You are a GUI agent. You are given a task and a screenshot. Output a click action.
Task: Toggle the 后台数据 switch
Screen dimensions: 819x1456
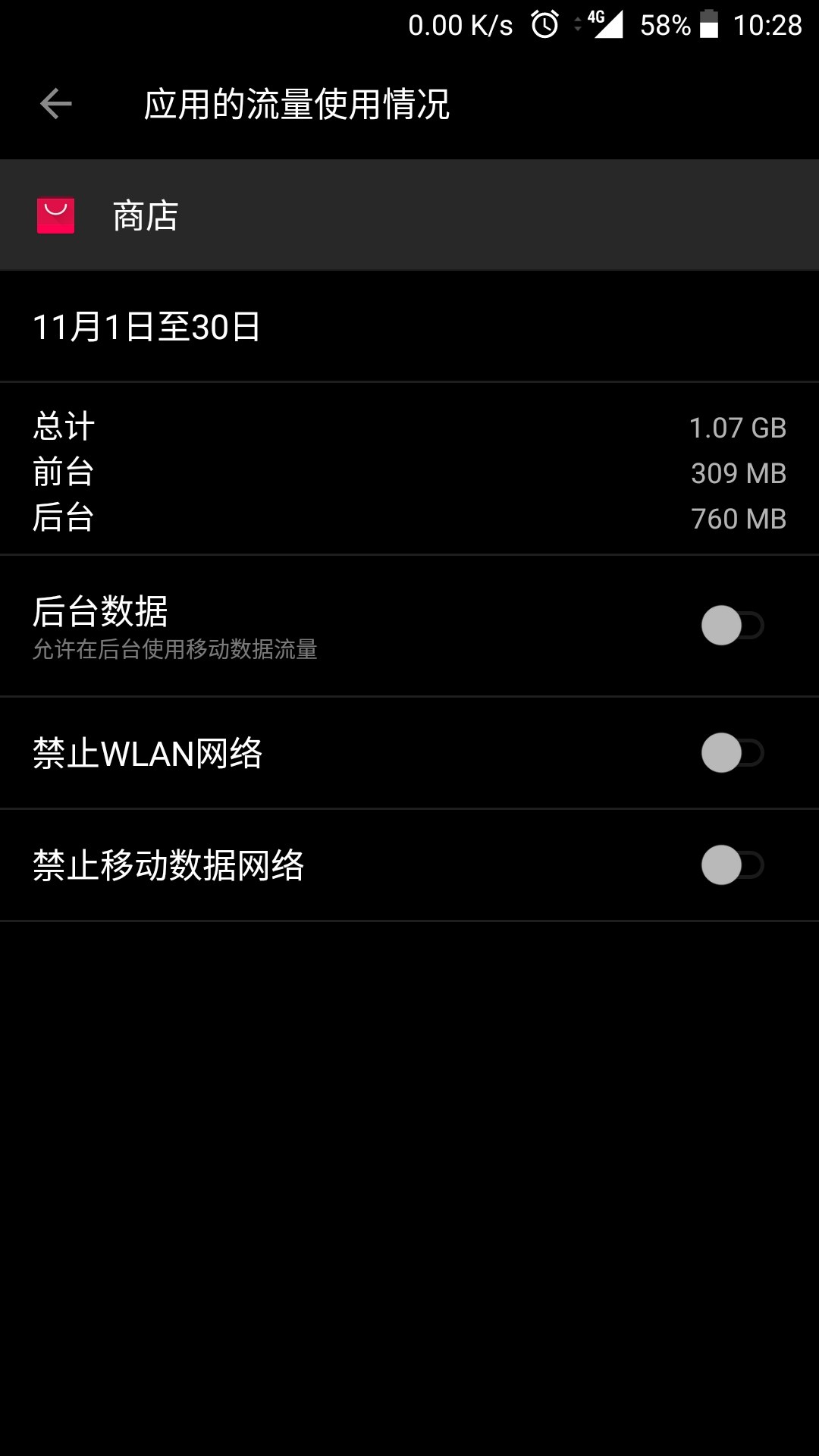731,626
